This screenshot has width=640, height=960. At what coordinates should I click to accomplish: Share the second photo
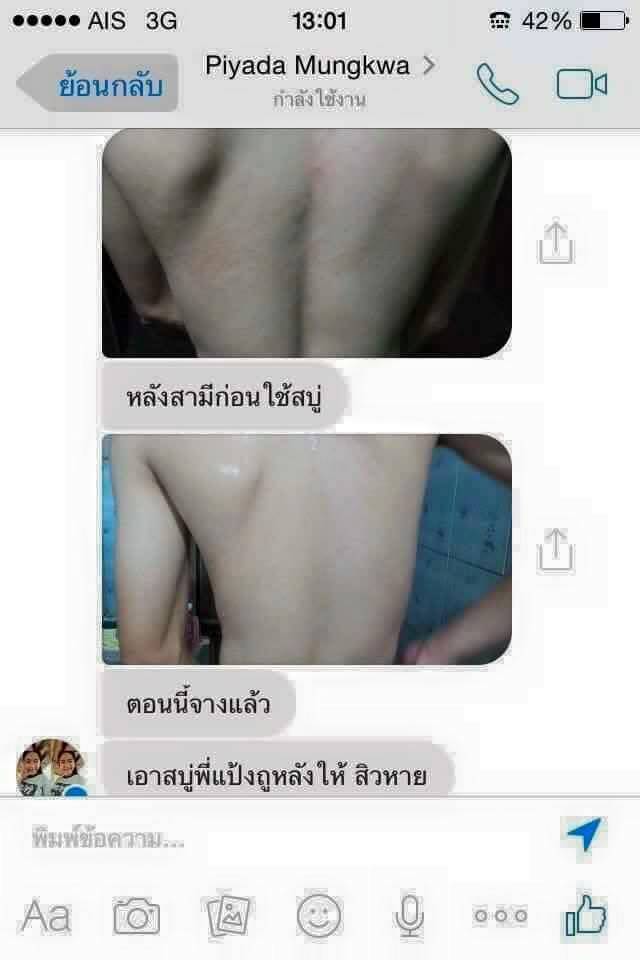pyautogui.click(x=556, y=549)
